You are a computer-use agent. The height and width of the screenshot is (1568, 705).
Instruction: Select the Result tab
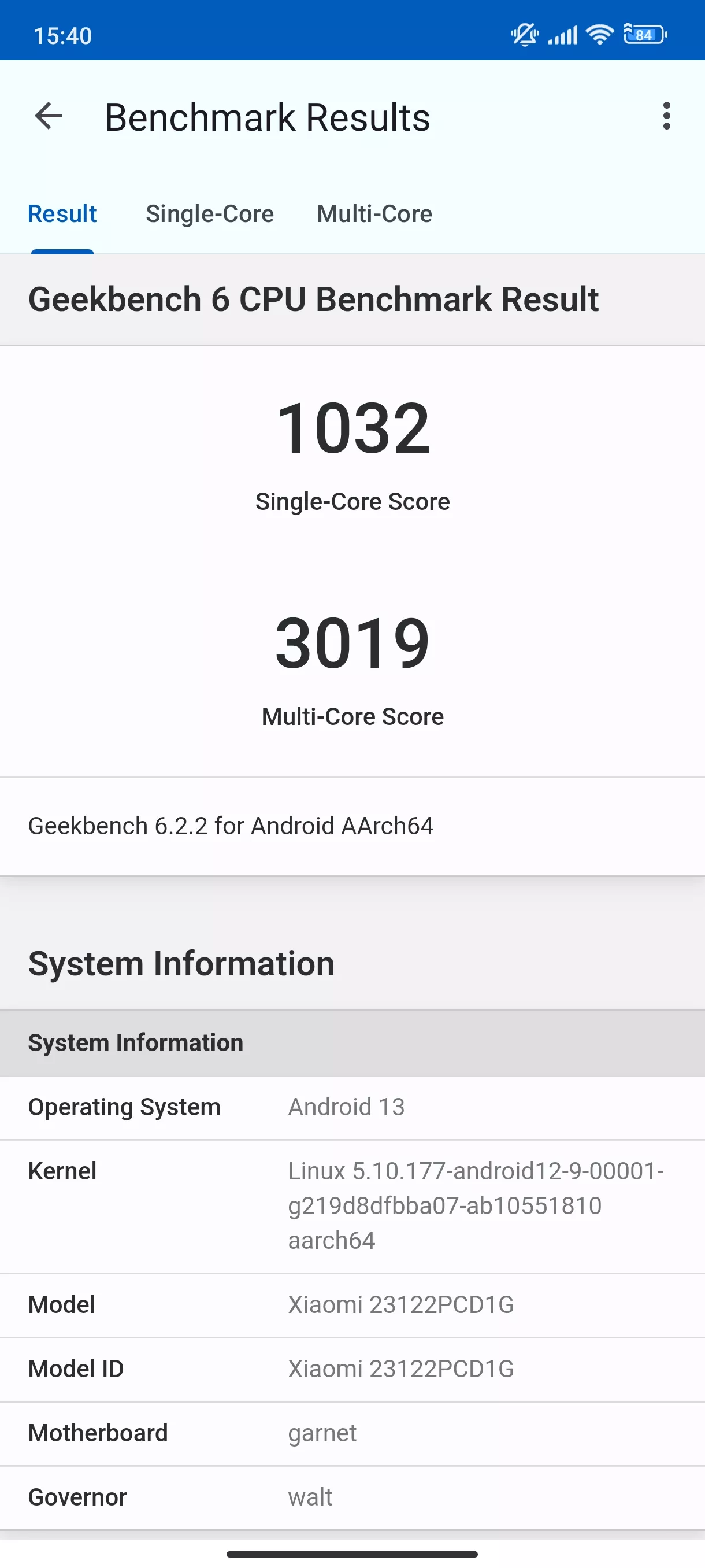62,215
